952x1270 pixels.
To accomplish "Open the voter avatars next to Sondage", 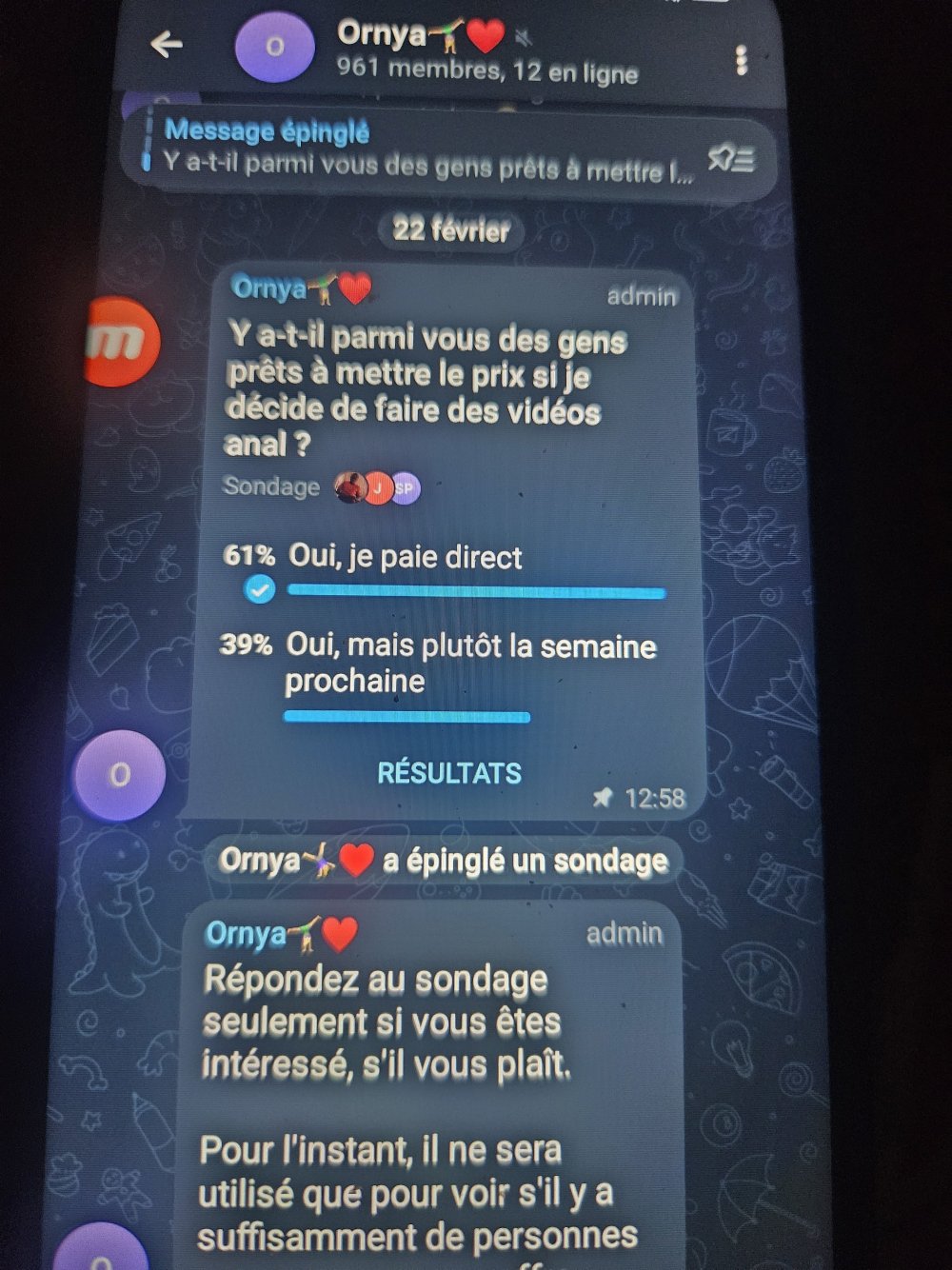I will [x=377, y=488].
